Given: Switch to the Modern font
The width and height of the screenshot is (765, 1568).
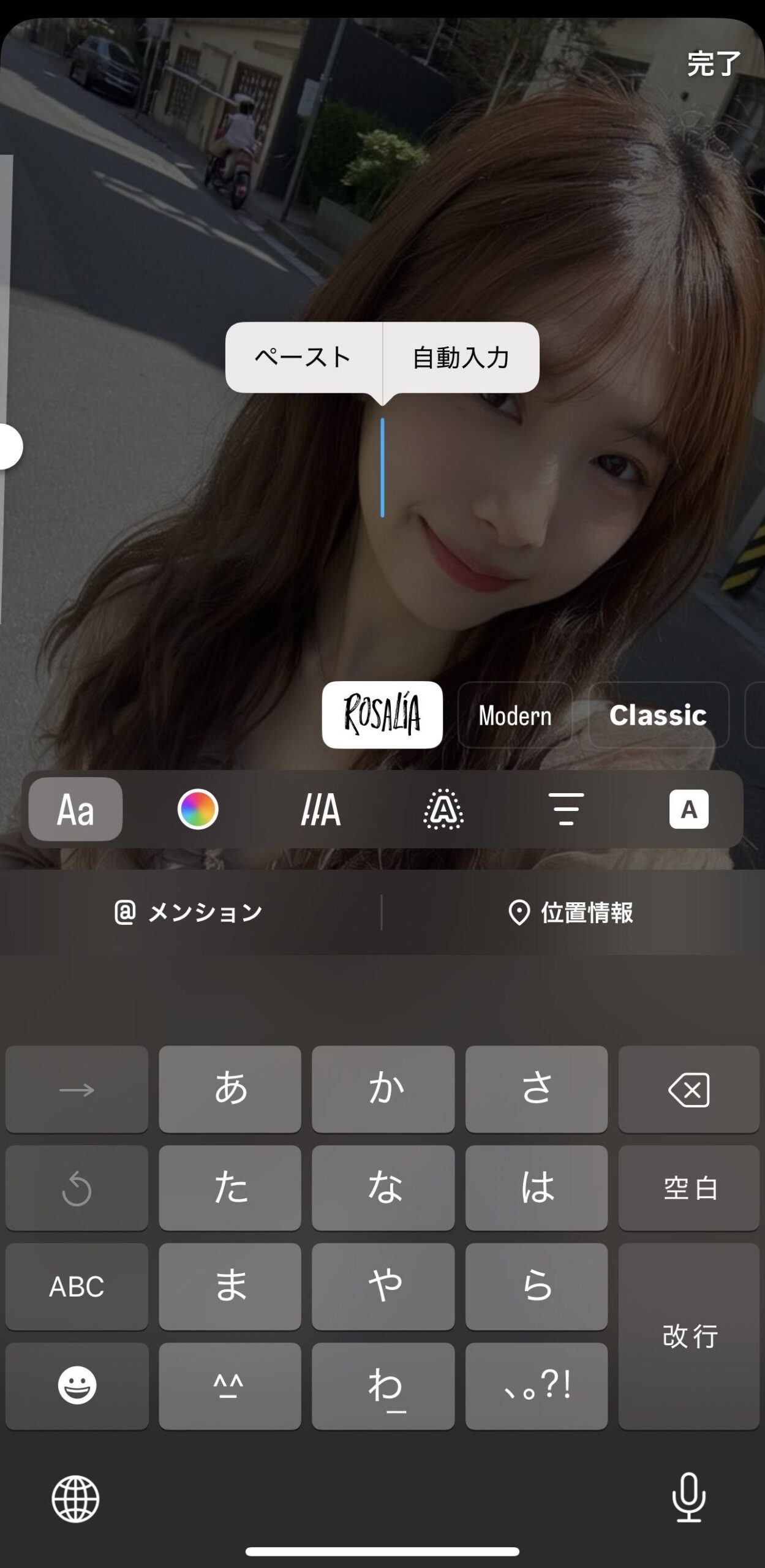Looking at the screenshot, I should click(515, 715).
